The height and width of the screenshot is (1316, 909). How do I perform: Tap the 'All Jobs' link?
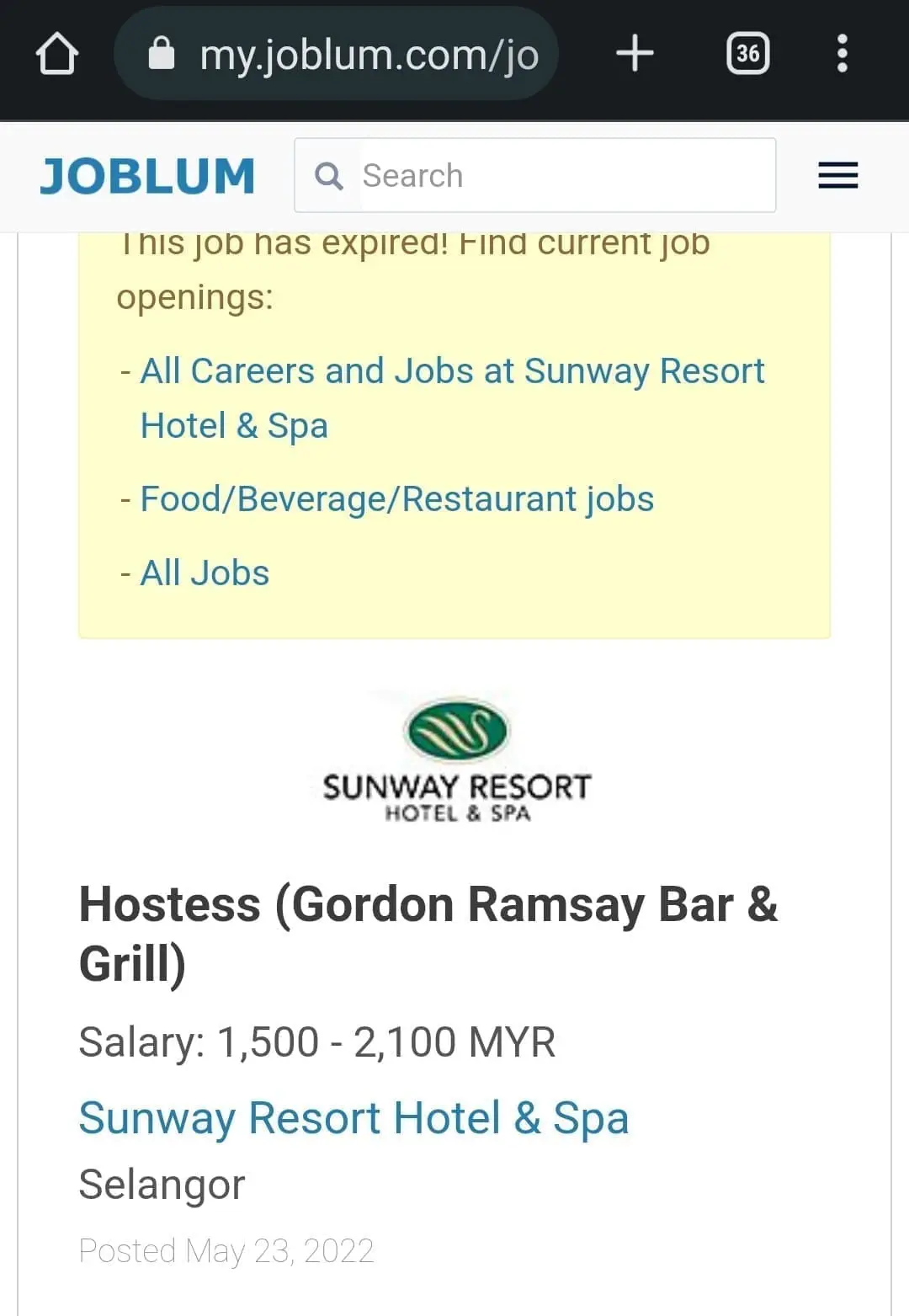(205, 573)
